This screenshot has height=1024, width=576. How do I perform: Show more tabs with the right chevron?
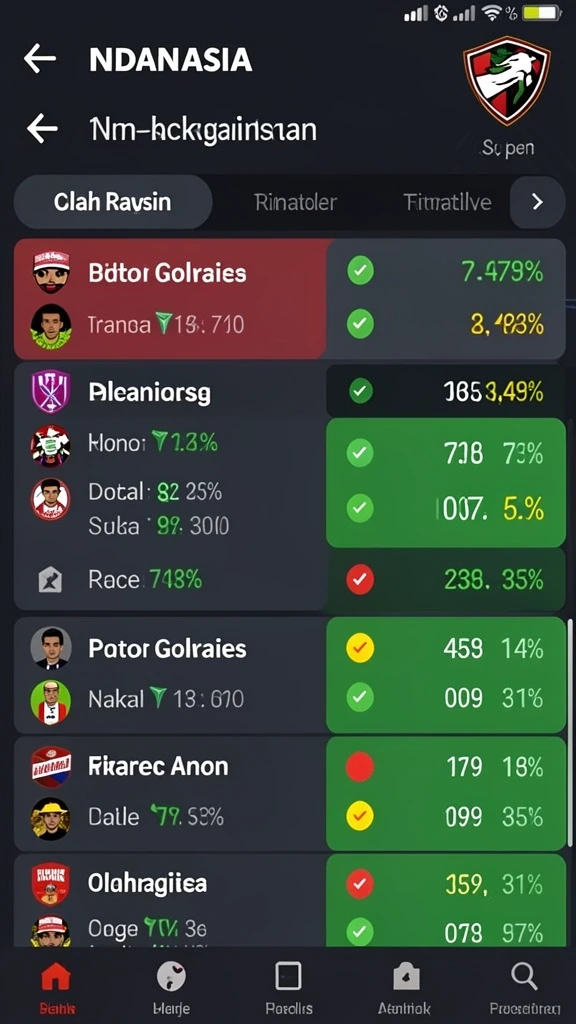[537, 202]
